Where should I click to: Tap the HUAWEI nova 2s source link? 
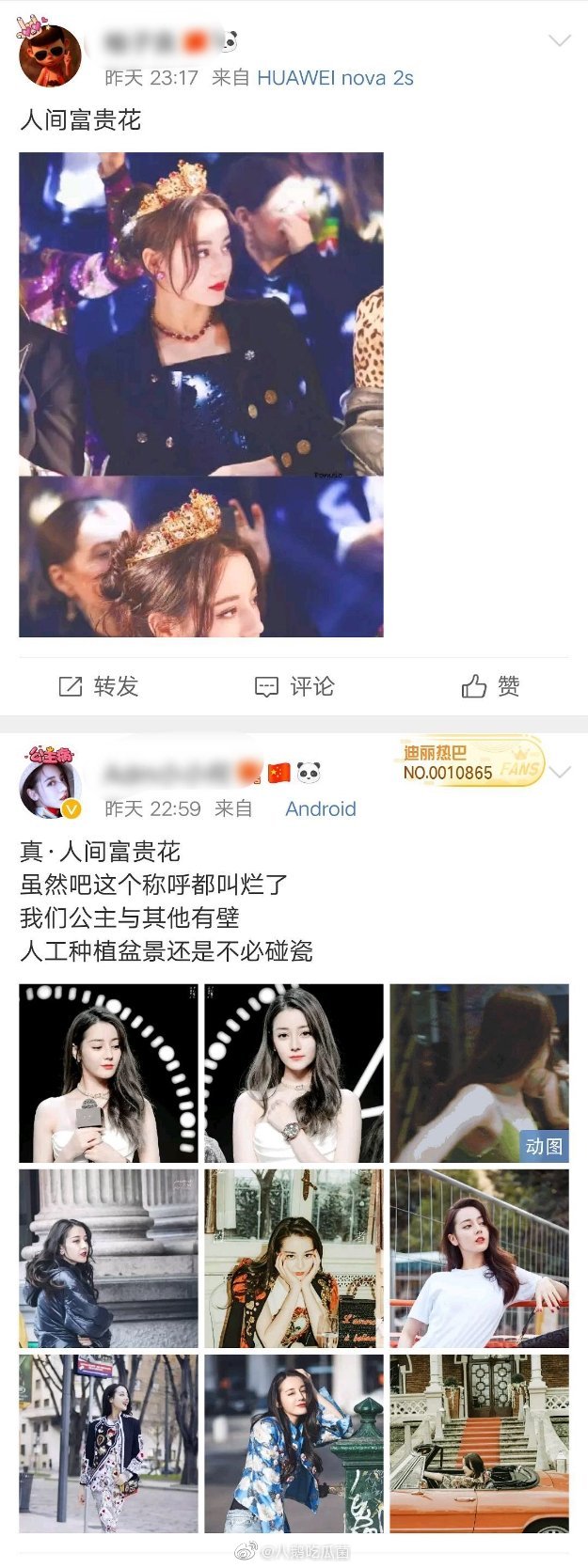coord(335,78)
